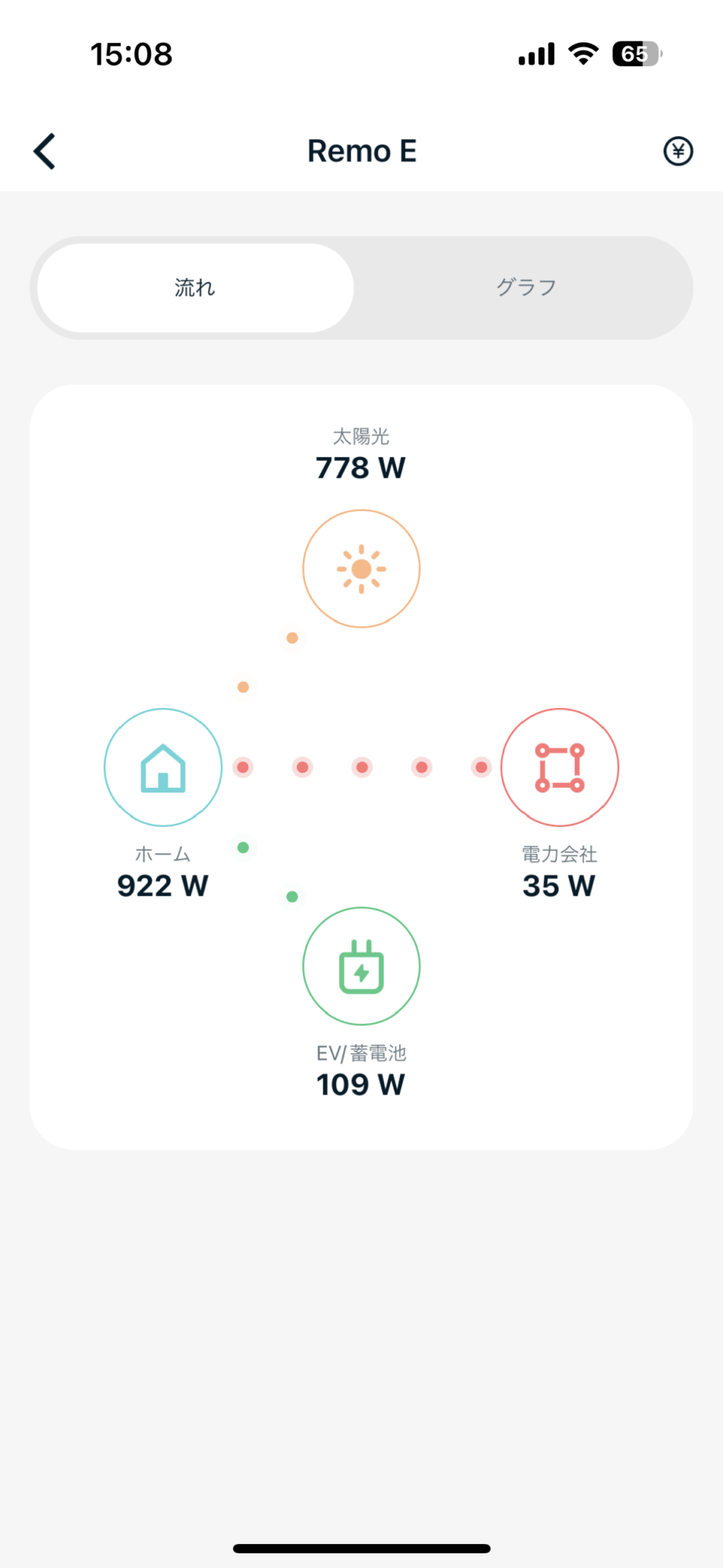Tap the battery level indicator
723x1568 pixels.
point(635,52)
